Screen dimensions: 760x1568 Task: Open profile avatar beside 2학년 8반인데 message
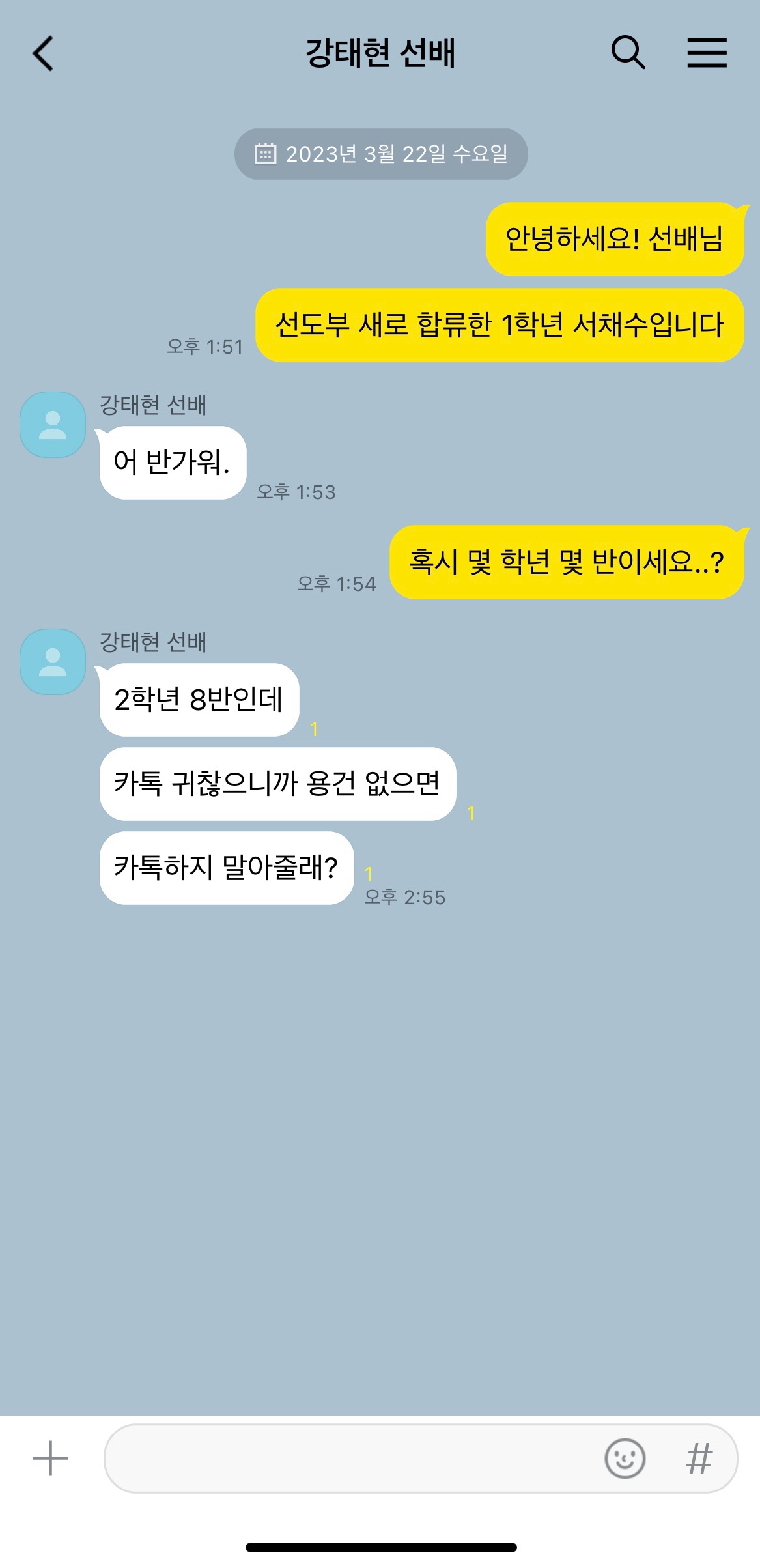coord(53,662)
